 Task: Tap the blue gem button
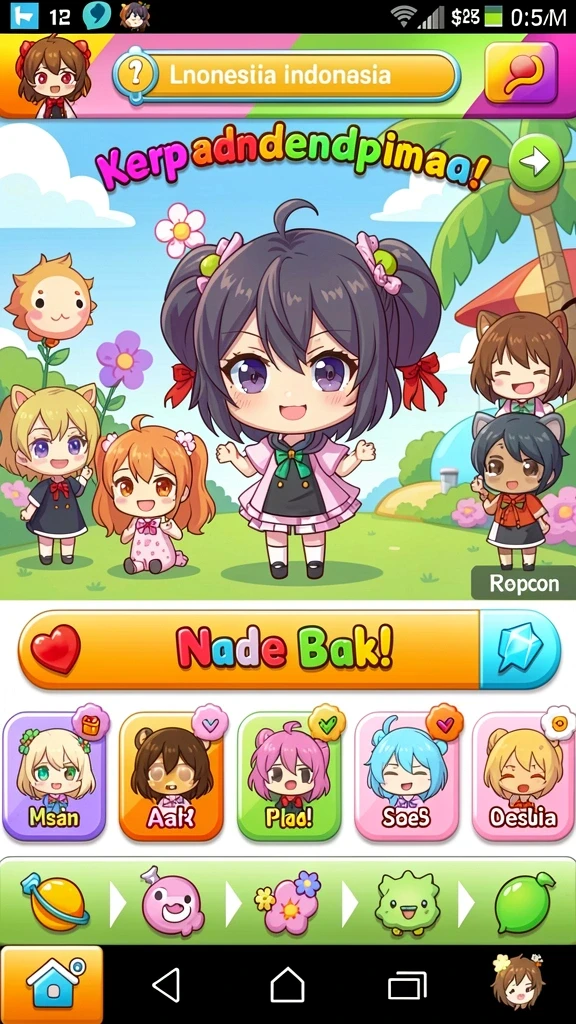520,649
